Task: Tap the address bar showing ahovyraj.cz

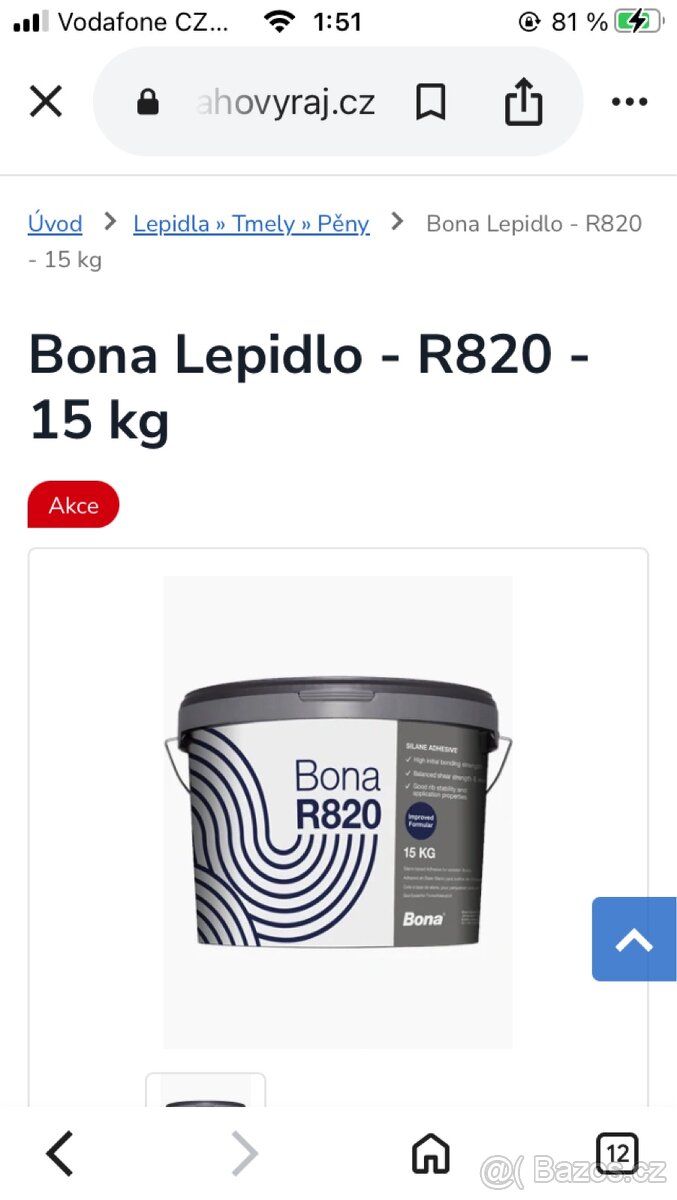Action: click(x=285, y=102)
